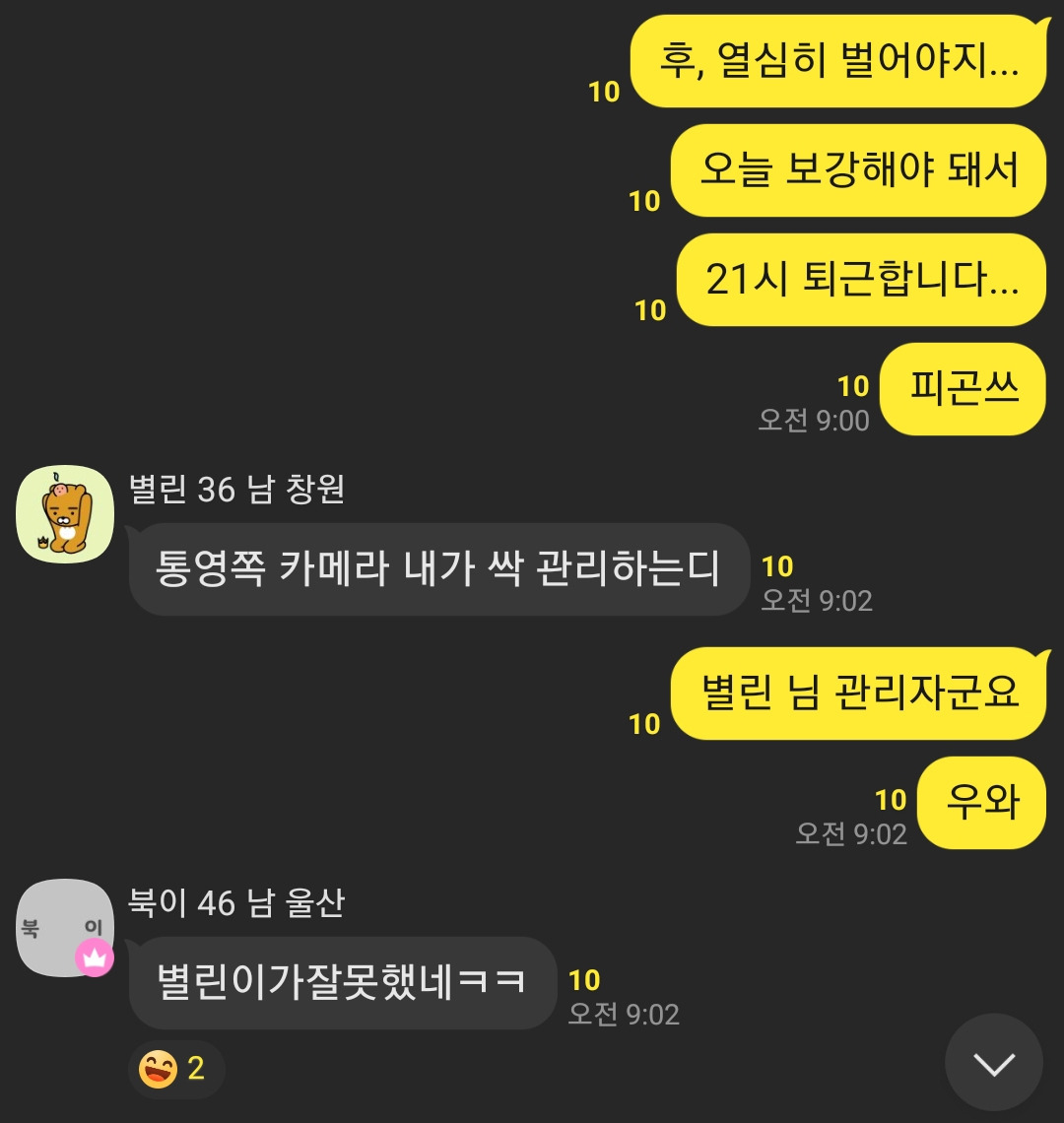Select the 오늘 보강해야 돼서 message bubble
Viewport: 1064px width, 1123px height.
tap(855, 169)
